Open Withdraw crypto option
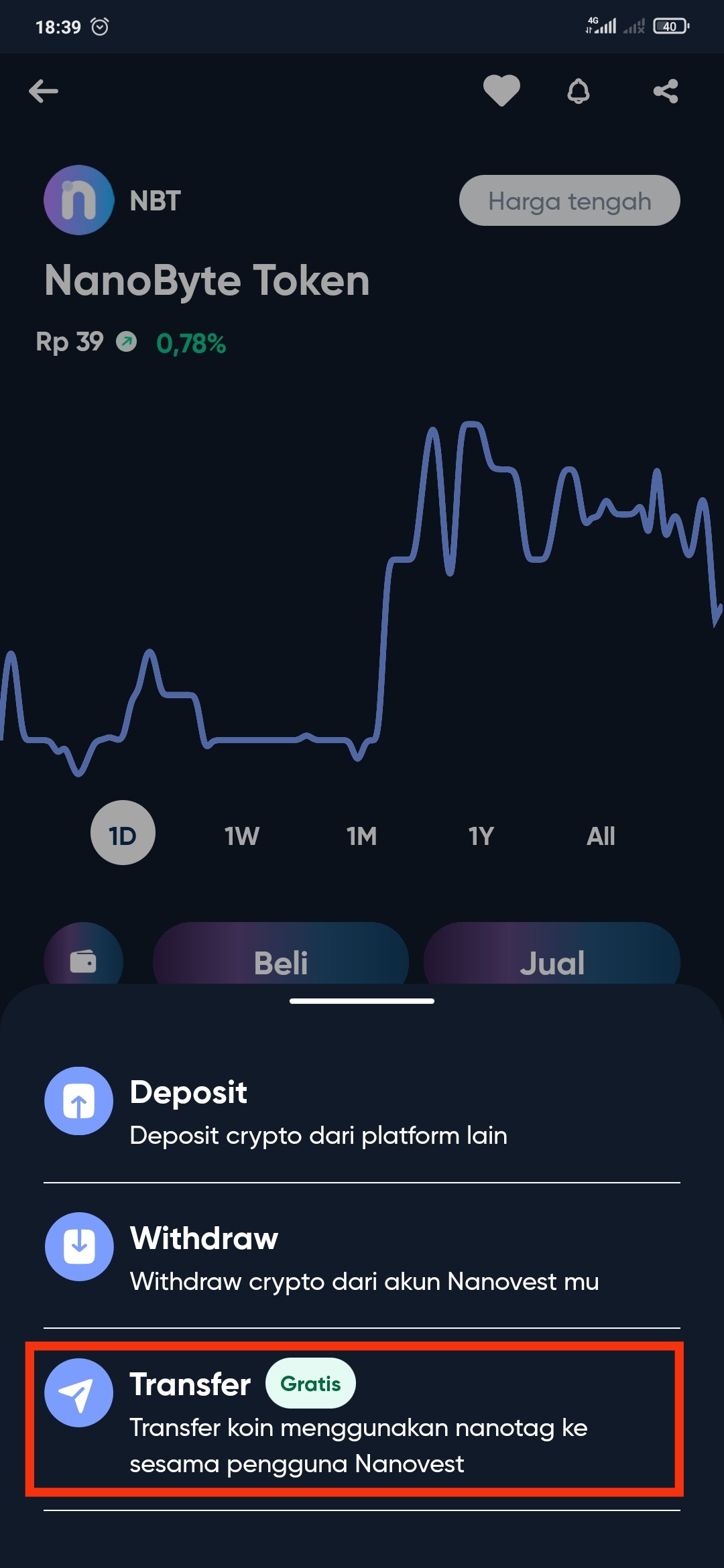The image size is (724, 1568). point(362,1256)
